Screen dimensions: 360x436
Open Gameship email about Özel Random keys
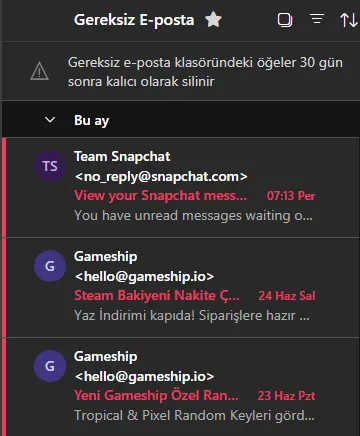coord(181,387)
